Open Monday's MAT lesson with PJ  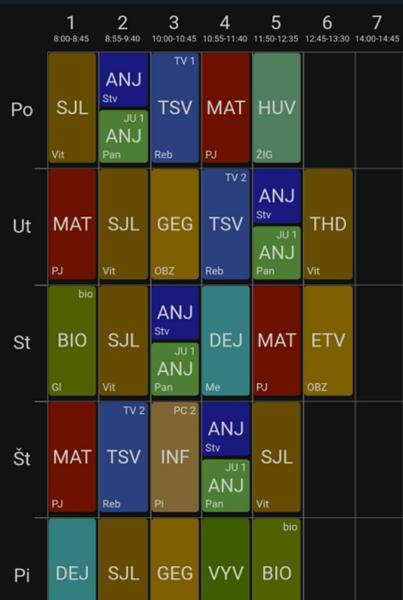point(226,108)
